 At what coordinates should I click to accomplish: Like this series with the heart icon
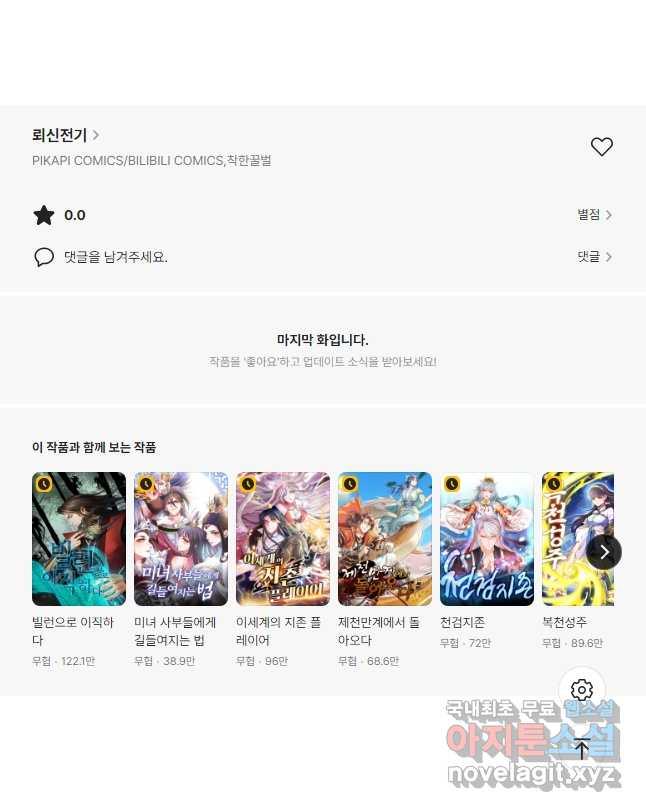601,147
